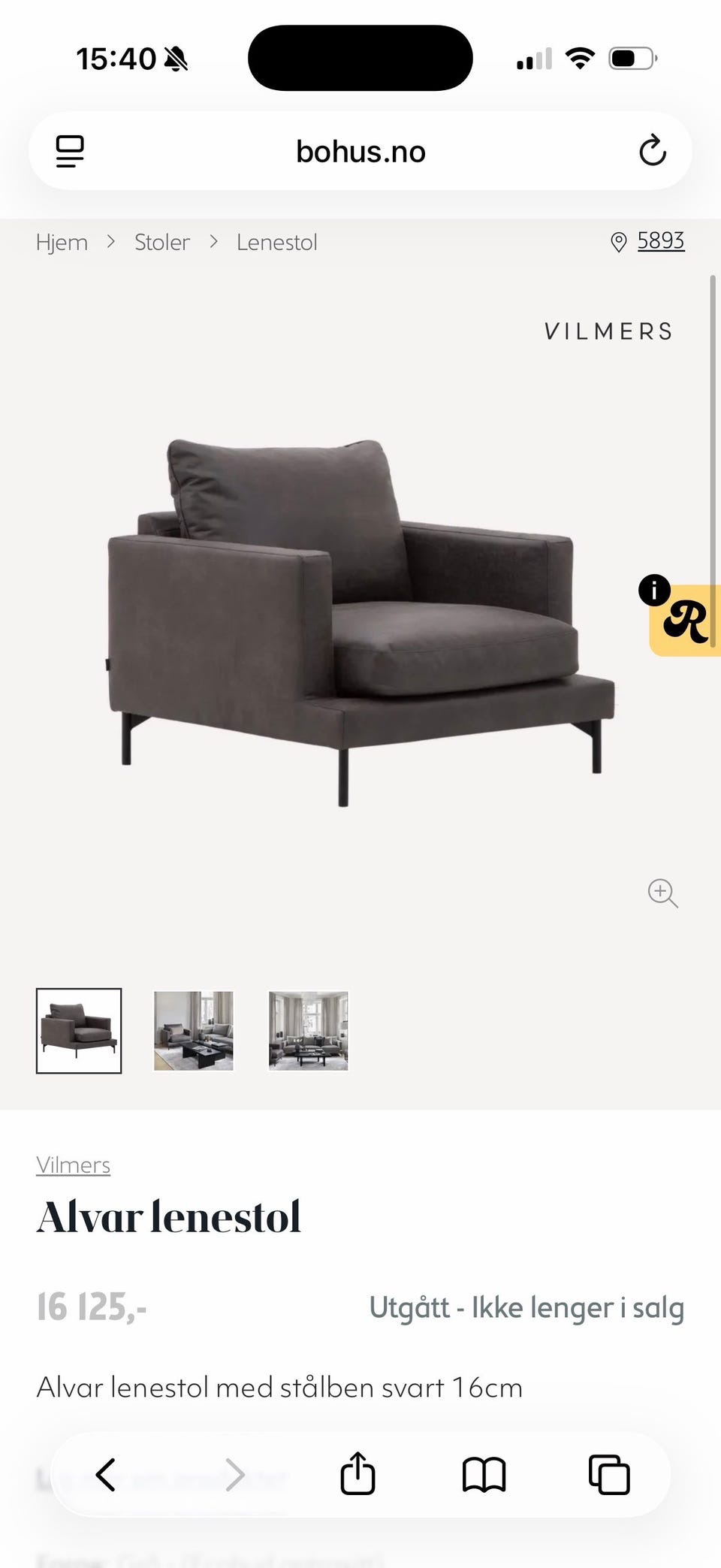Open Safari bookmarks
The image size is (721, 1568).
coord(484,1474)
